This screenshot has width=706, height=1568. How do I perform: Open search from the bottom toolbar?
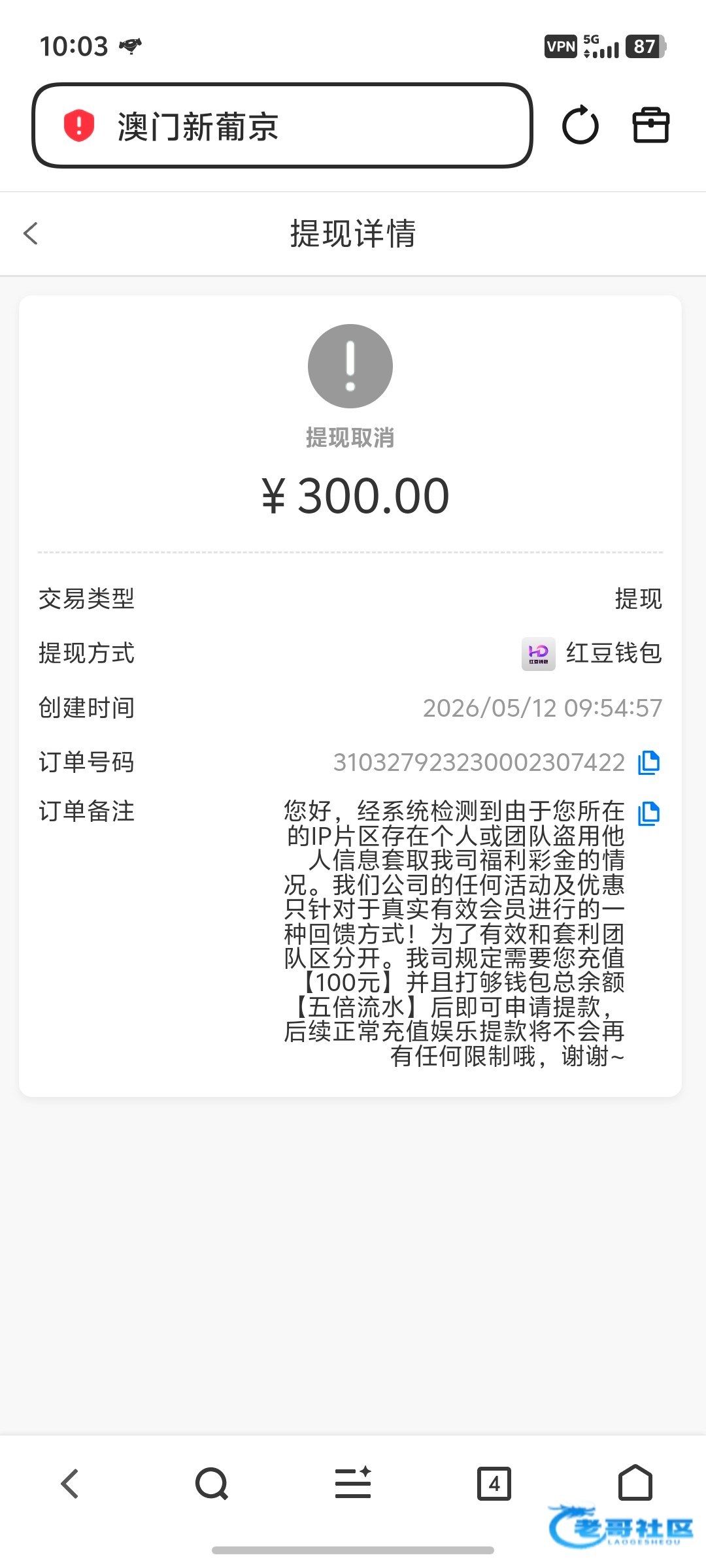pos(212,1484)
